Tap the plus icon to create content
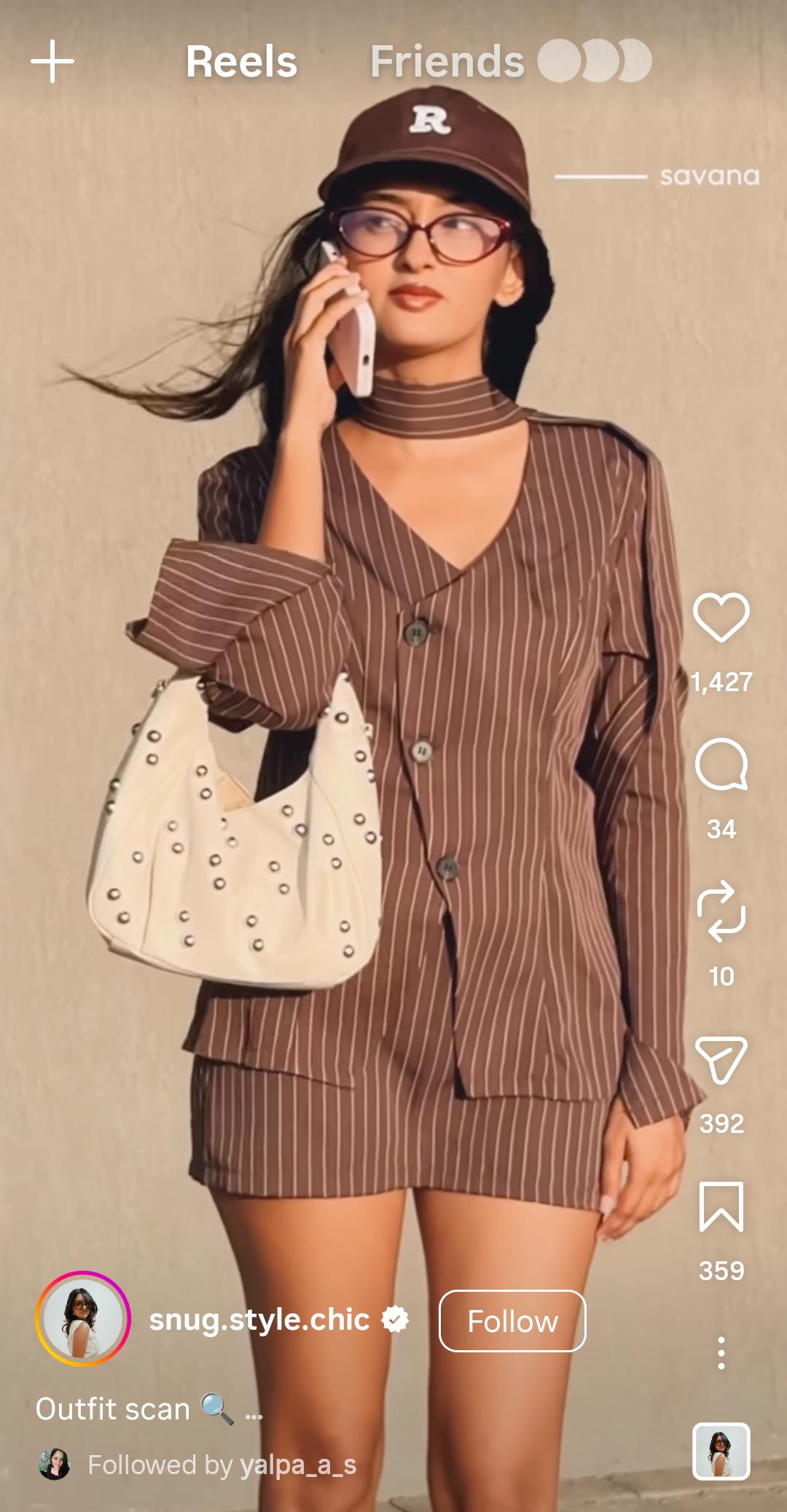The height and width of the screenshot is (1512, 787). click(52, 62)
